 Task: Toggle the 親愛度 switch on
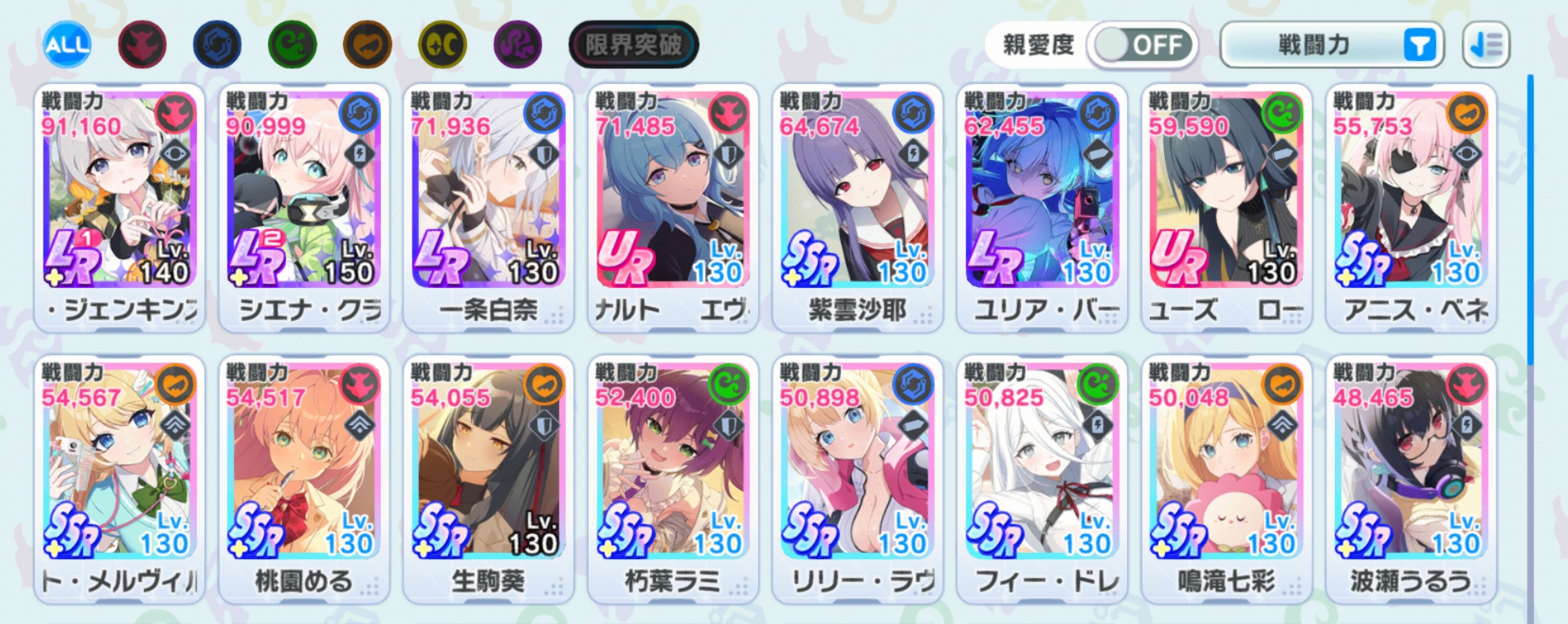point(1142,45)
